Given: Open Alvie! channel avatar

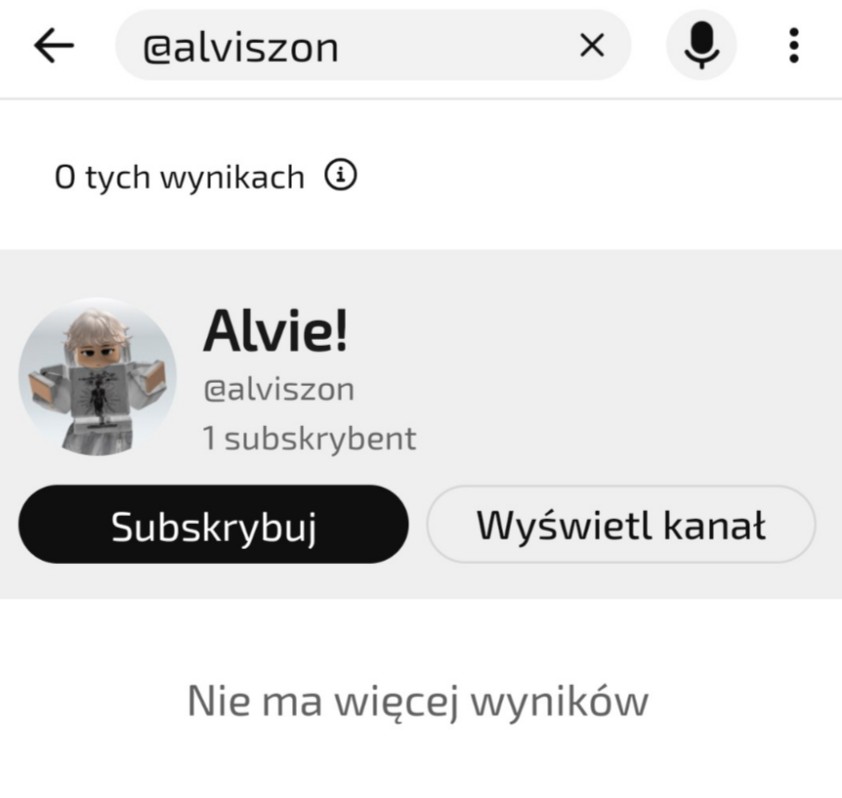Looking at the screenshot, I should point(97,377).
